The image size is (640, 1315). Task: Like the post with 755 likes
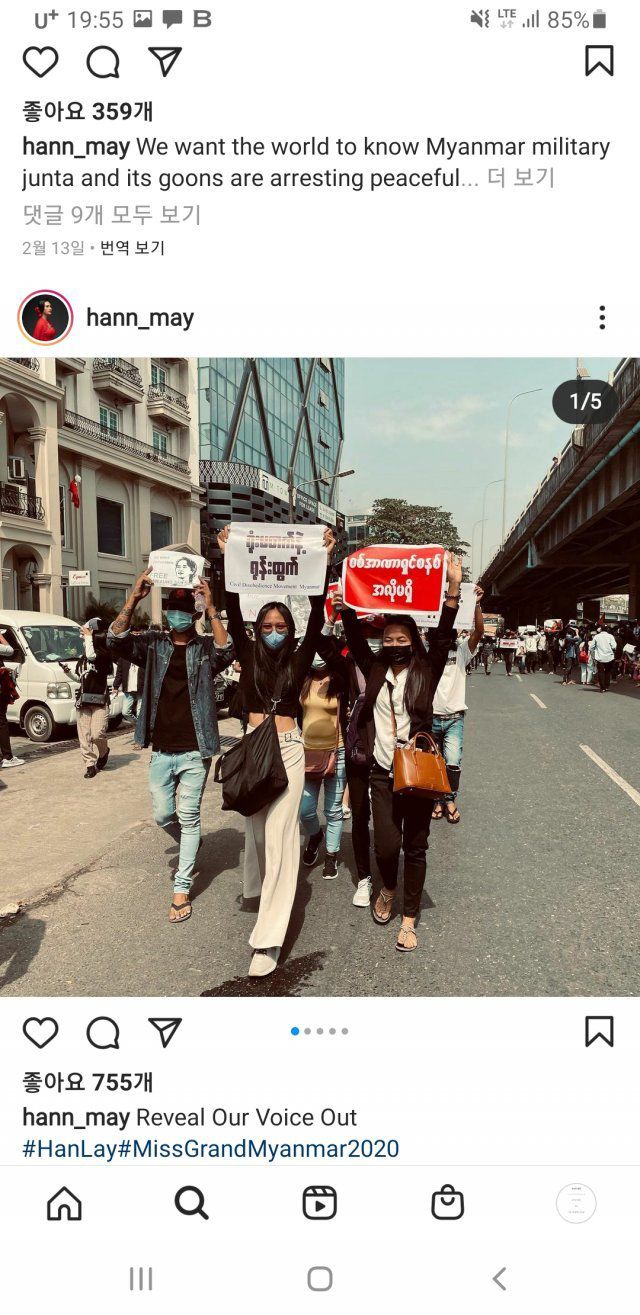point(40,1032)
